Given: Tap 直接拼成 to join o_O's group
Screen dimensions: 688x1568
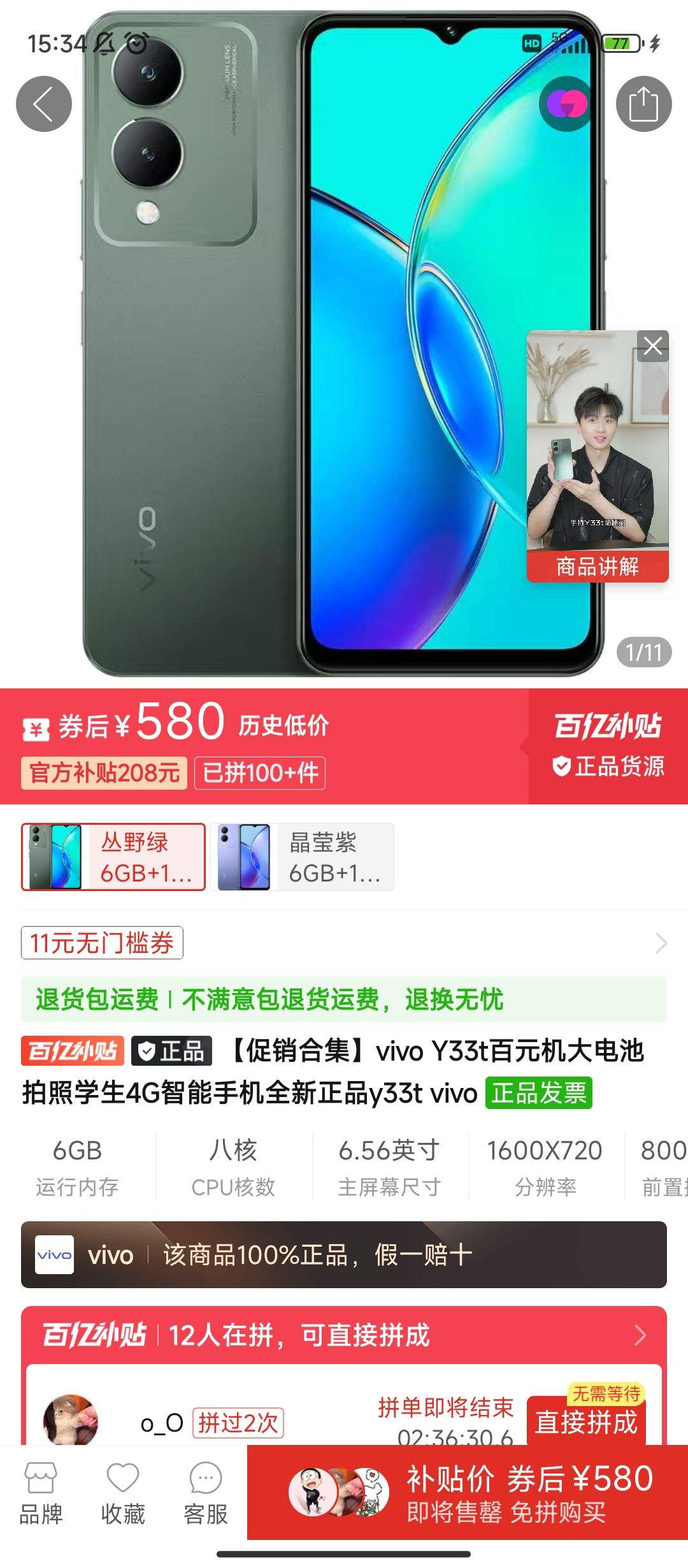Looking at the screenshot, I should click(586, 1422).
